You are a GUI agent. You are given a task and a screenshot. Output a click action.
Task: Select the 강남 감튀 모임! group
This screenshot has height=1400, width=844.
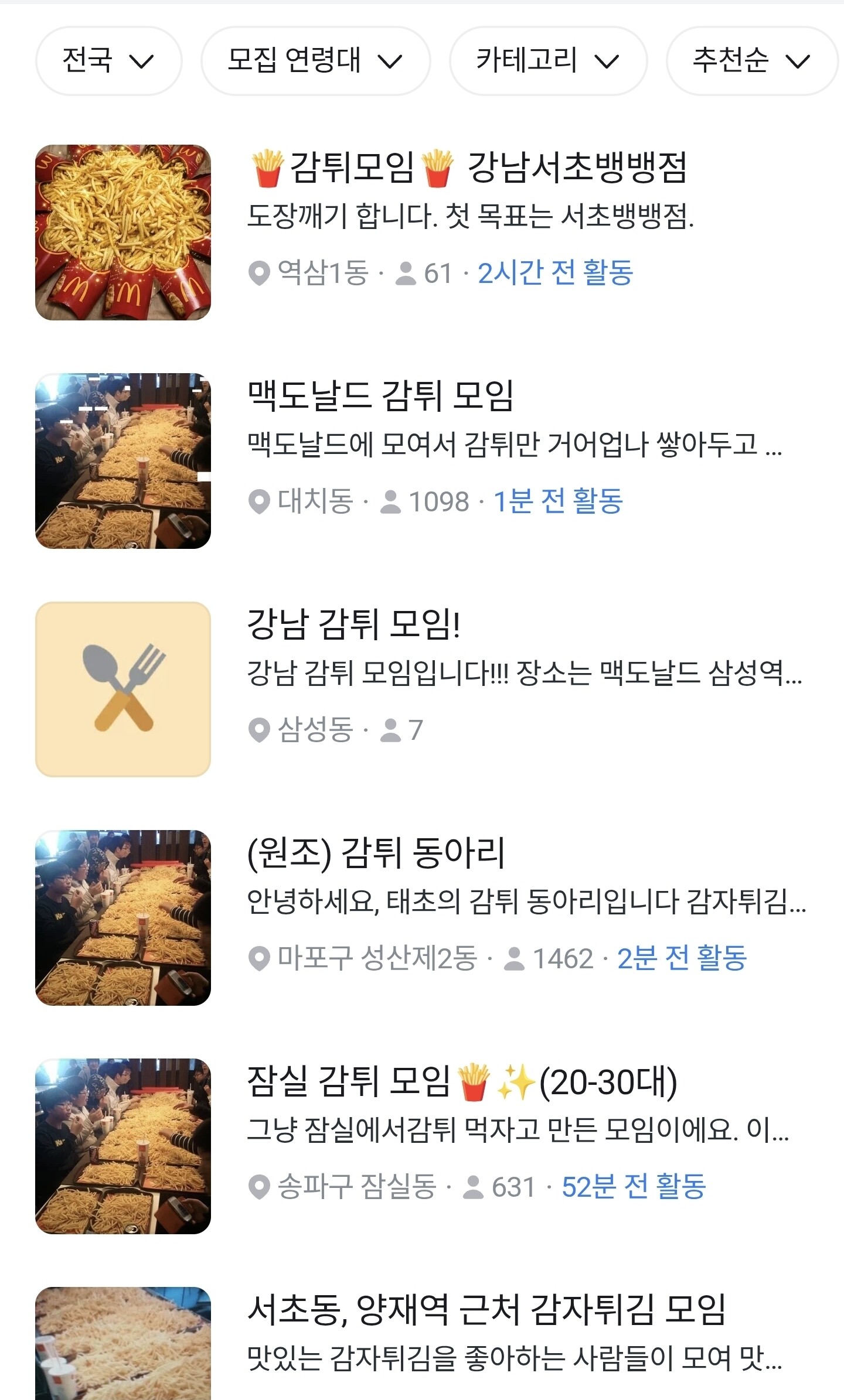click(354, 624)
